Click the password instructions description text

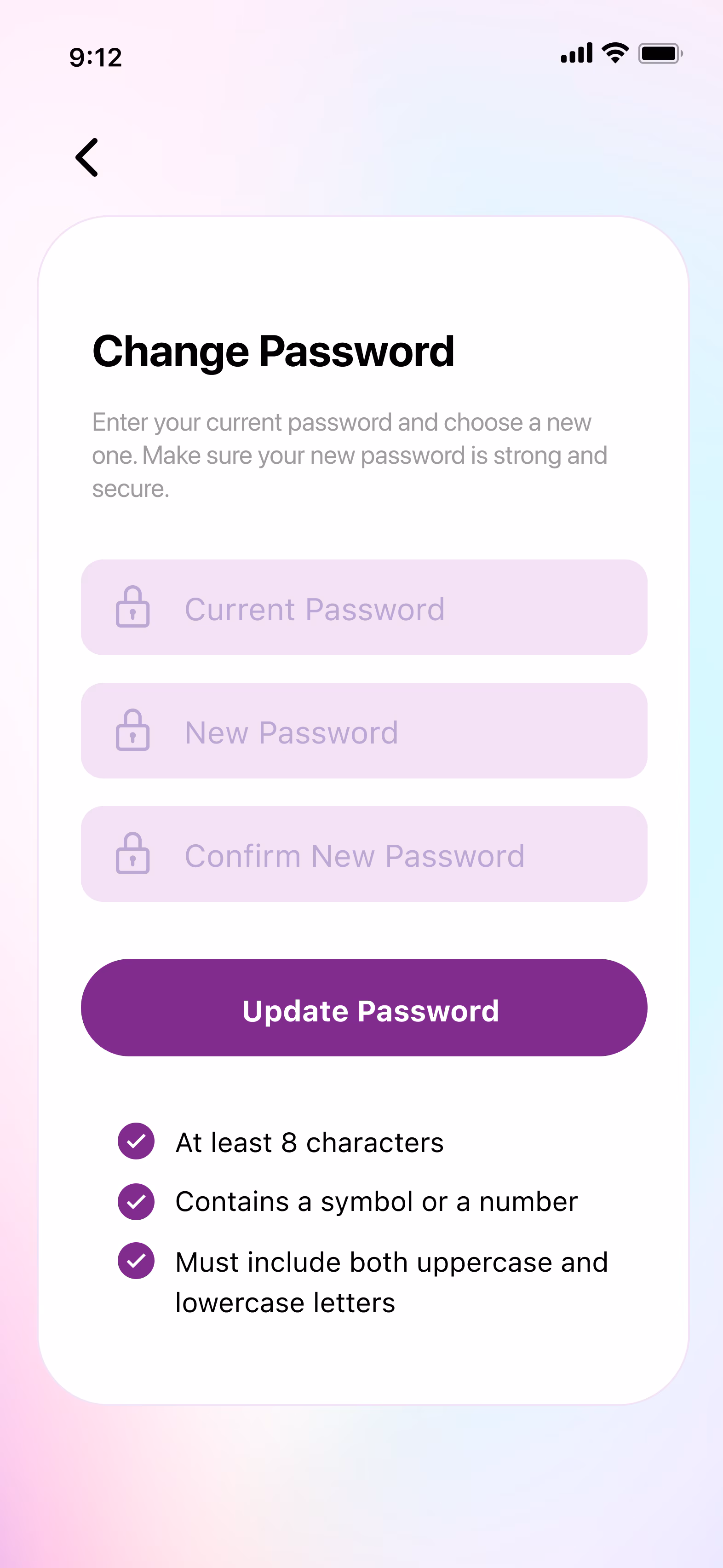(350, 454)
